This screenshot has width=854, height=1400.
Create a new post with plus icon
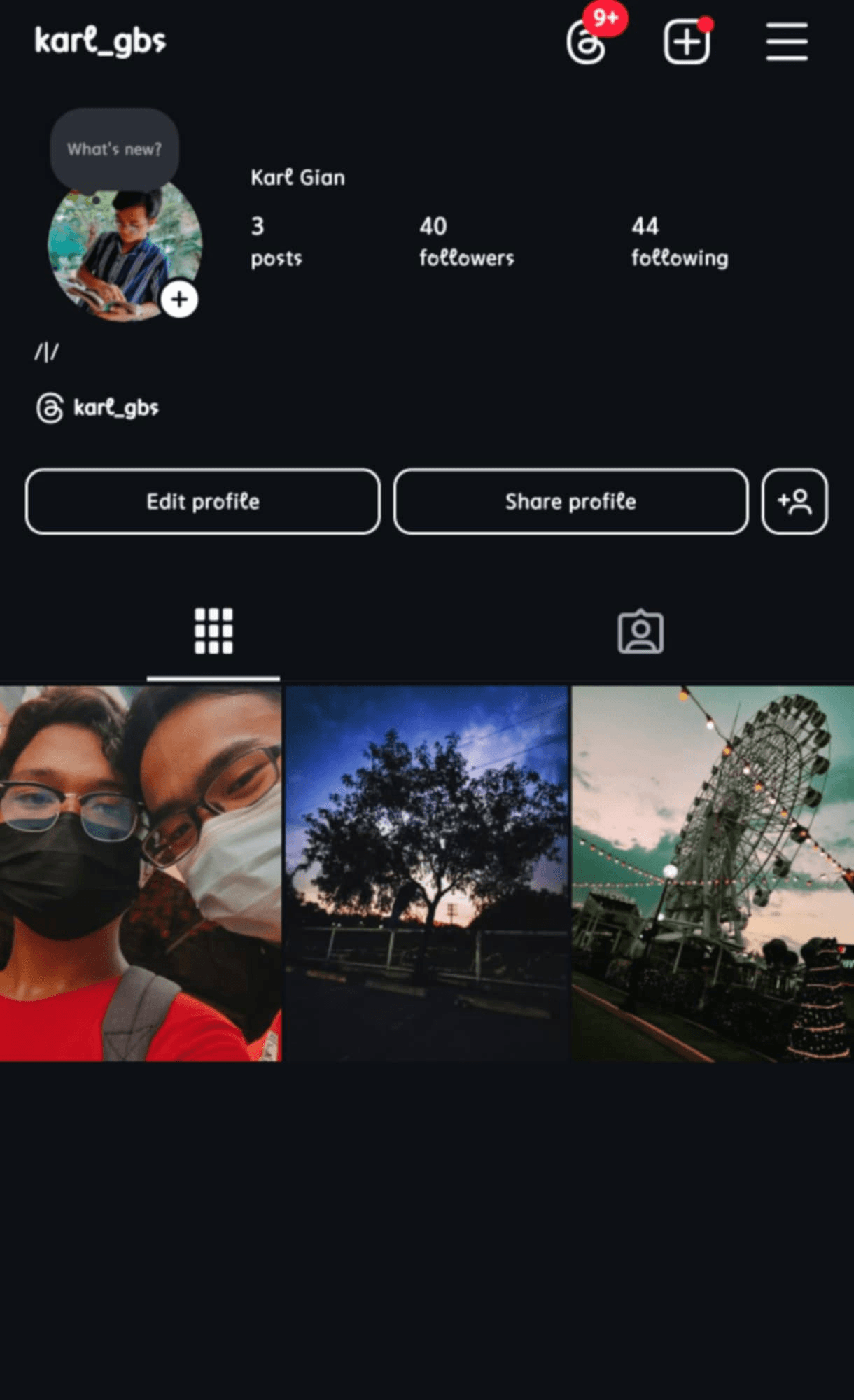coord(687,42)
